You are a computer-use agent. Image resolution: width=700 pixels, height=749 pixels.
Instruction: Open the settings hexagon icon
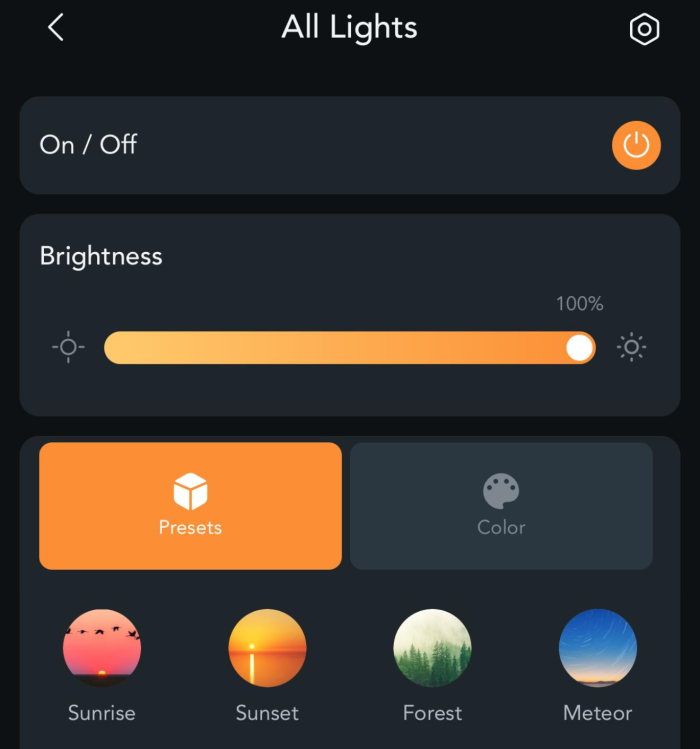[x=644, y=29]
